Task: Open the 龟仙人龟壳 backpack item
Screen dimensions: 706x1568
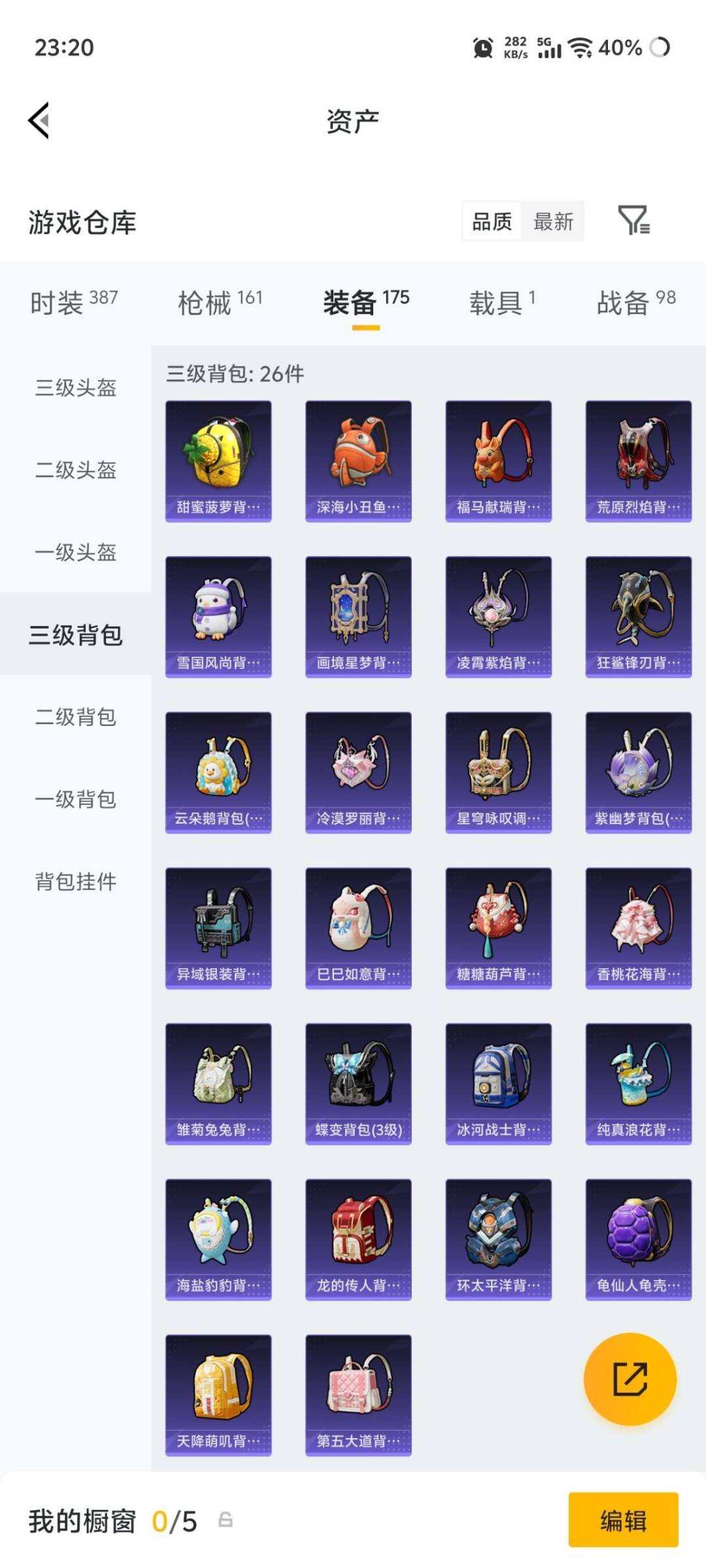Action: click(639, 1239)
